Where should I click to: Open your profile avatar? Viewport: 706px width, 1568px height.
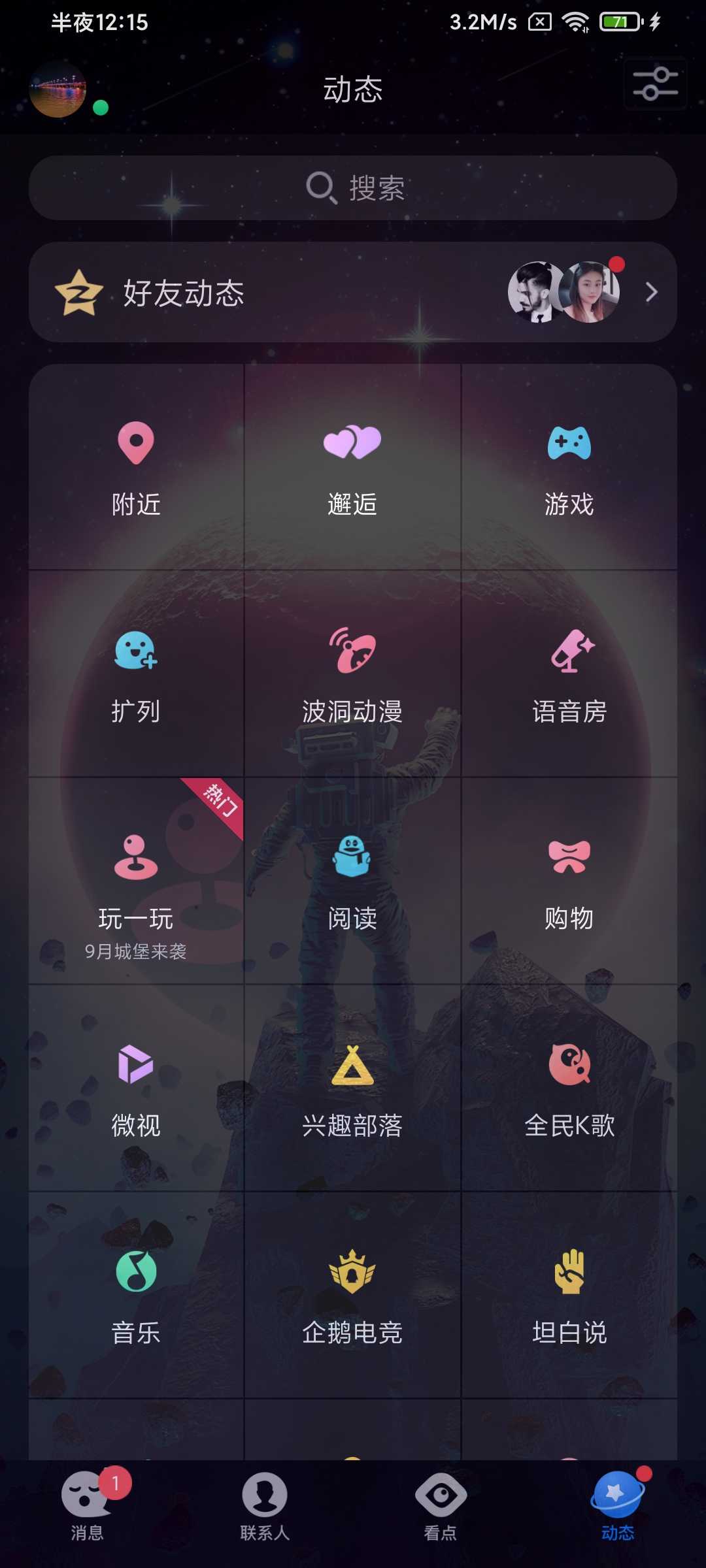58,90
